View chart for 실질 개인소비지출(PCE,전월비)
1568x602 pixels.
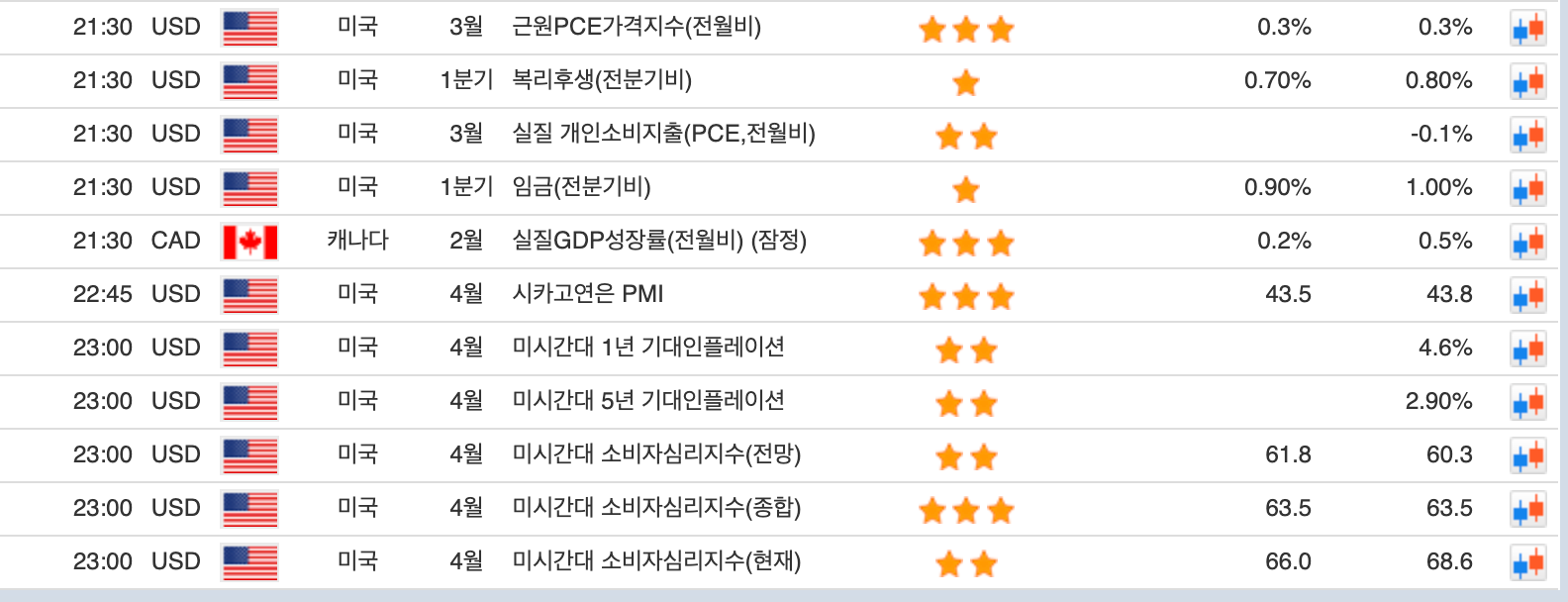click(1528, 135)
